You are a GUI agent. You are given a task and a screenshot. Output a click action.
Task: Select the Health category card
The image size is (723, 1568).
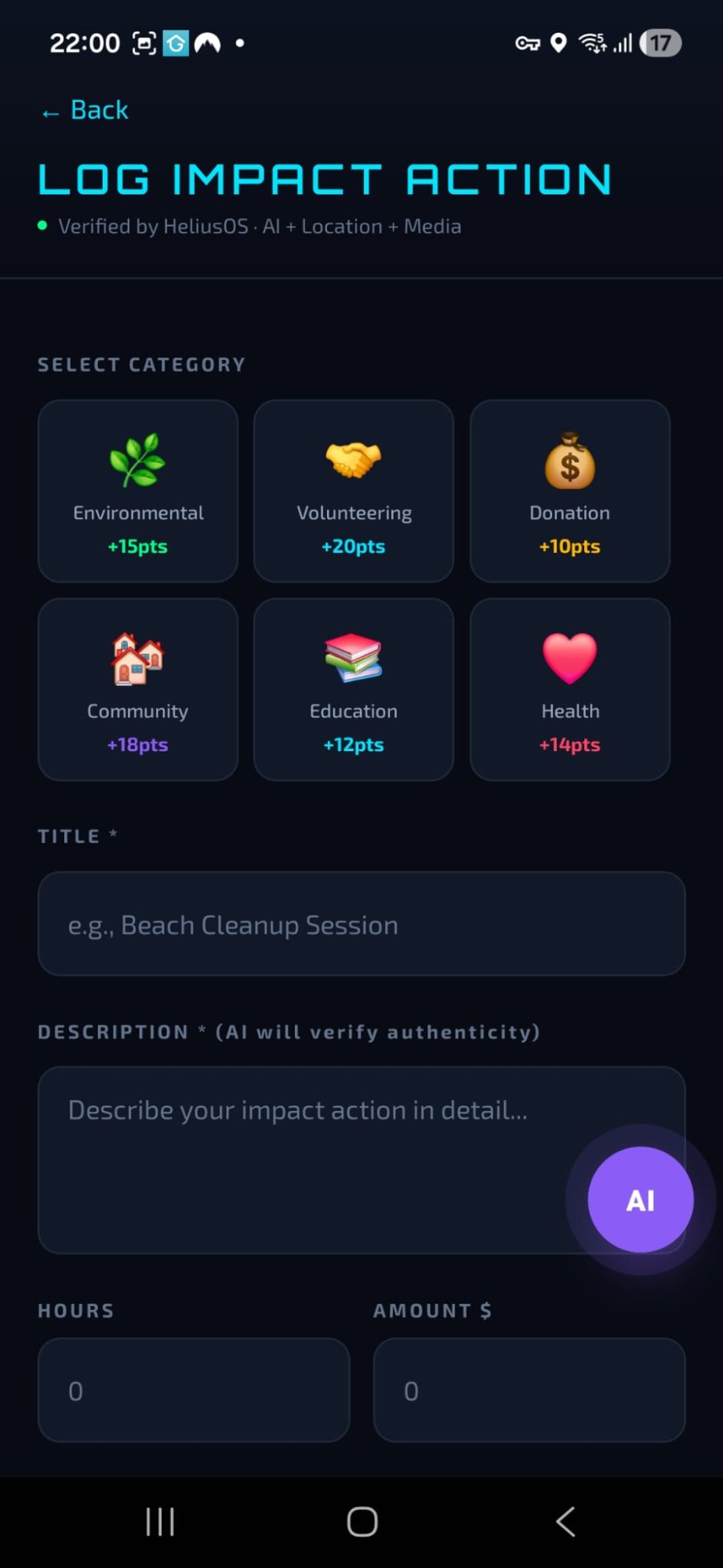[569, 689]
